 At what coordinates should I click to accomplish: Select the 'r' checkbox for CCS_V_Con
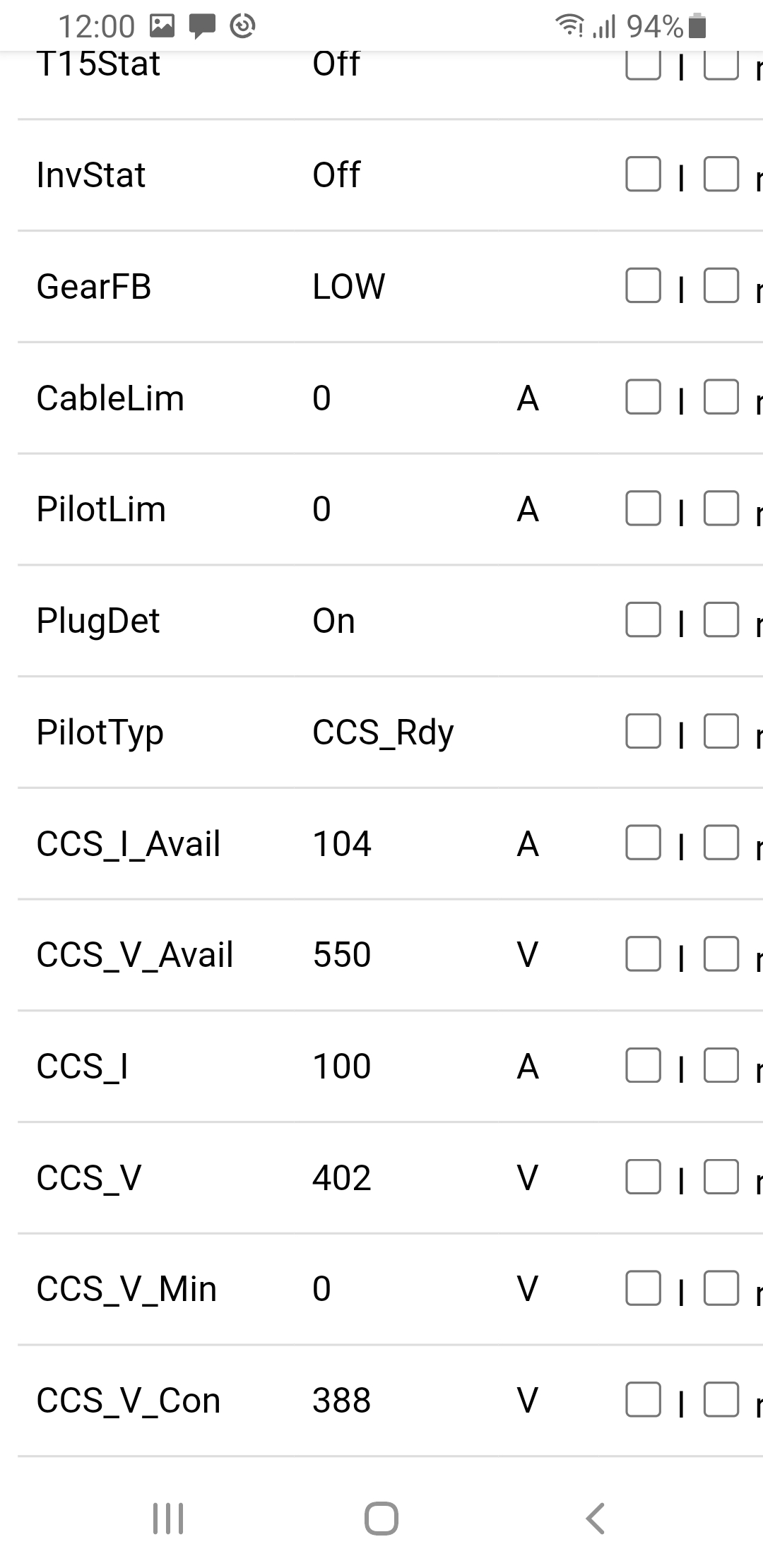[x=721, y=1399]
